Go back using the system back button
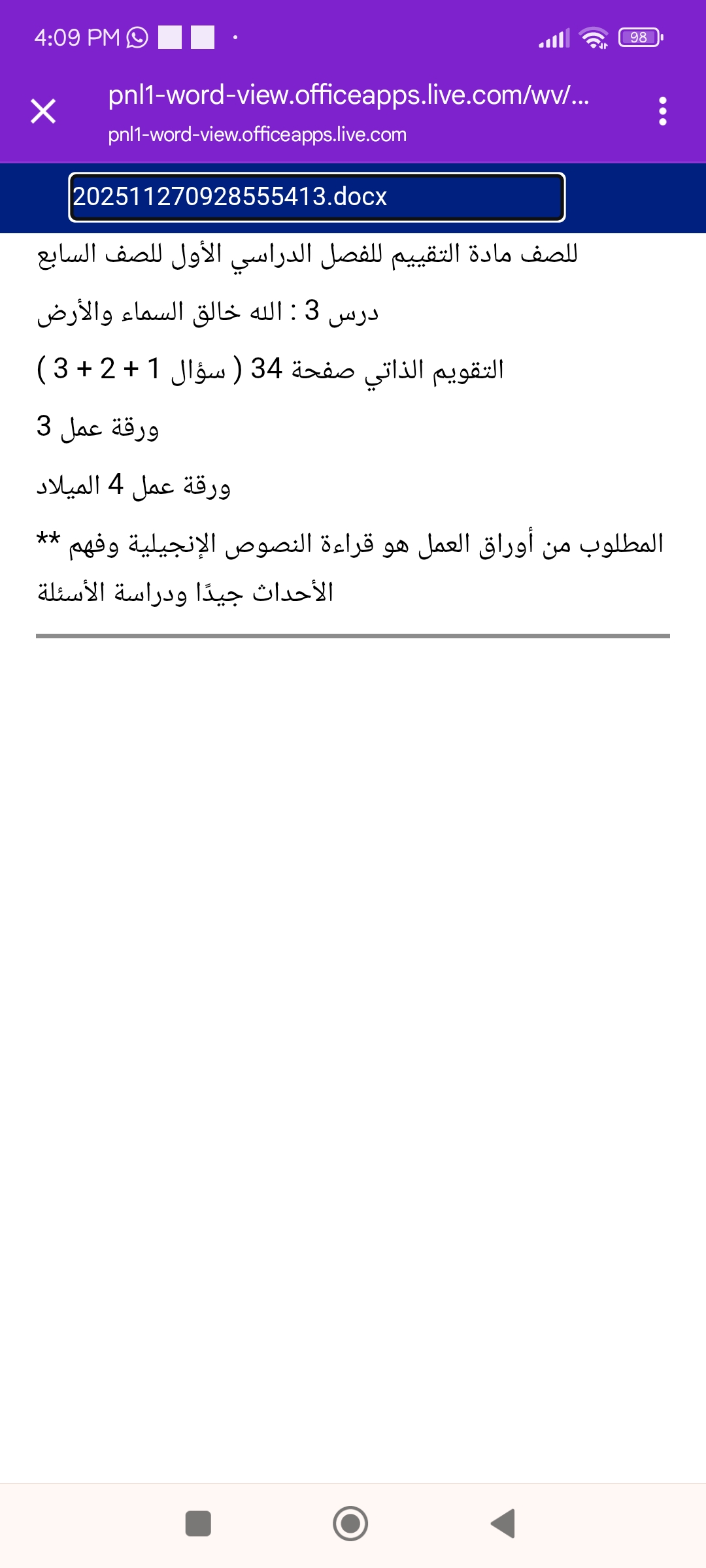The height and width of the screenshot is (1568, 706). click(x=503, y=1524)
